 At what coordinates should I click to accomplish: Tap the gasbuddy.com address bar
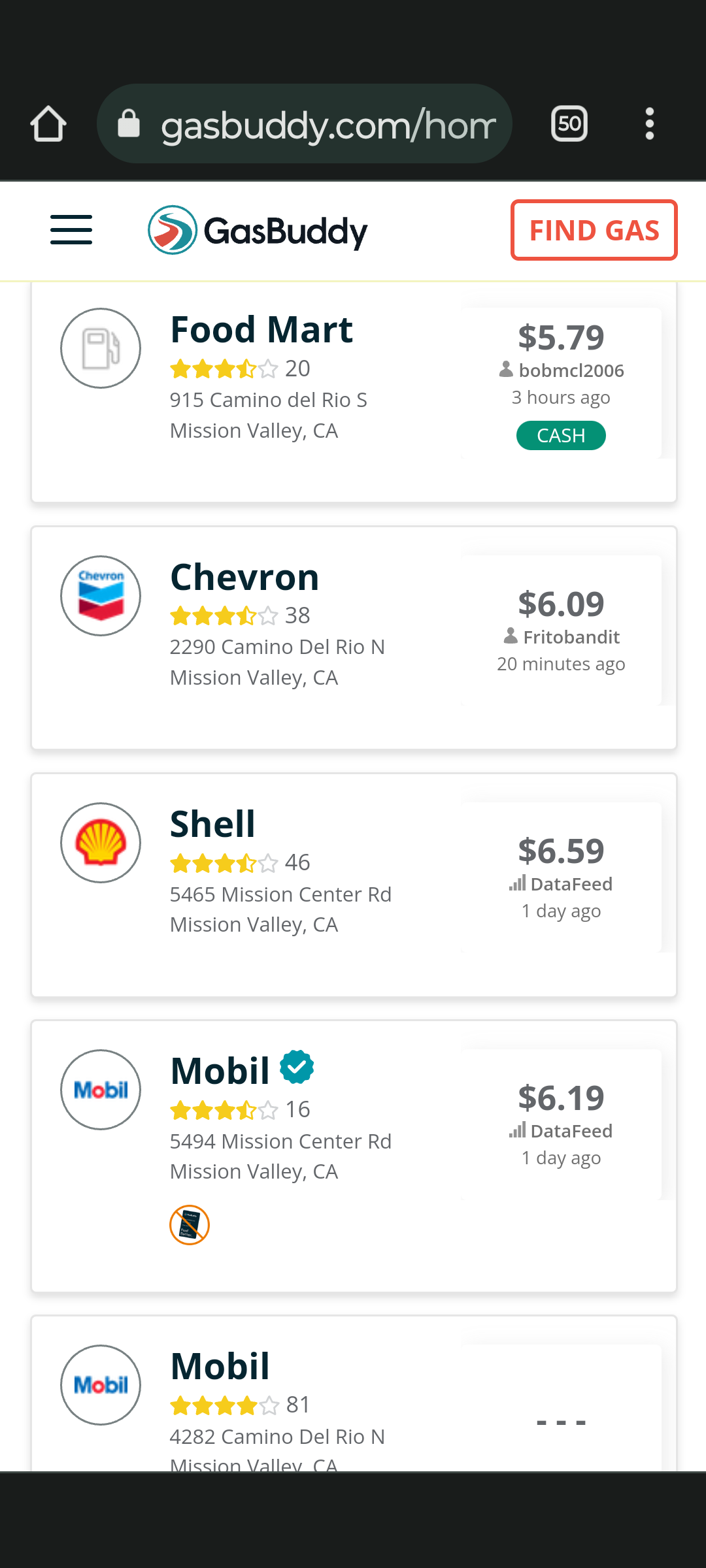304,123
